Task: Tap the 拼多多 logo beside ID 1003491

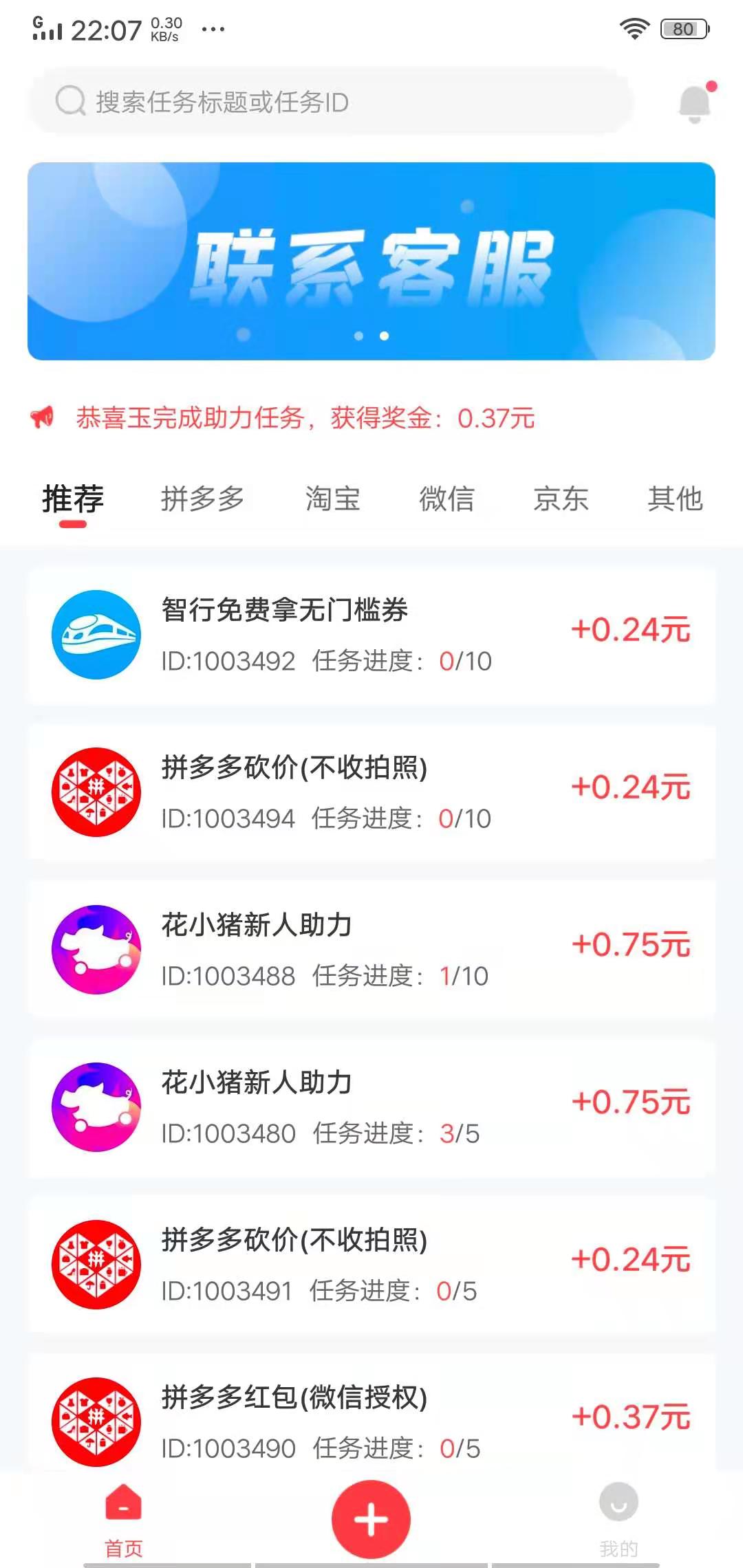Action: [96, 1264]
